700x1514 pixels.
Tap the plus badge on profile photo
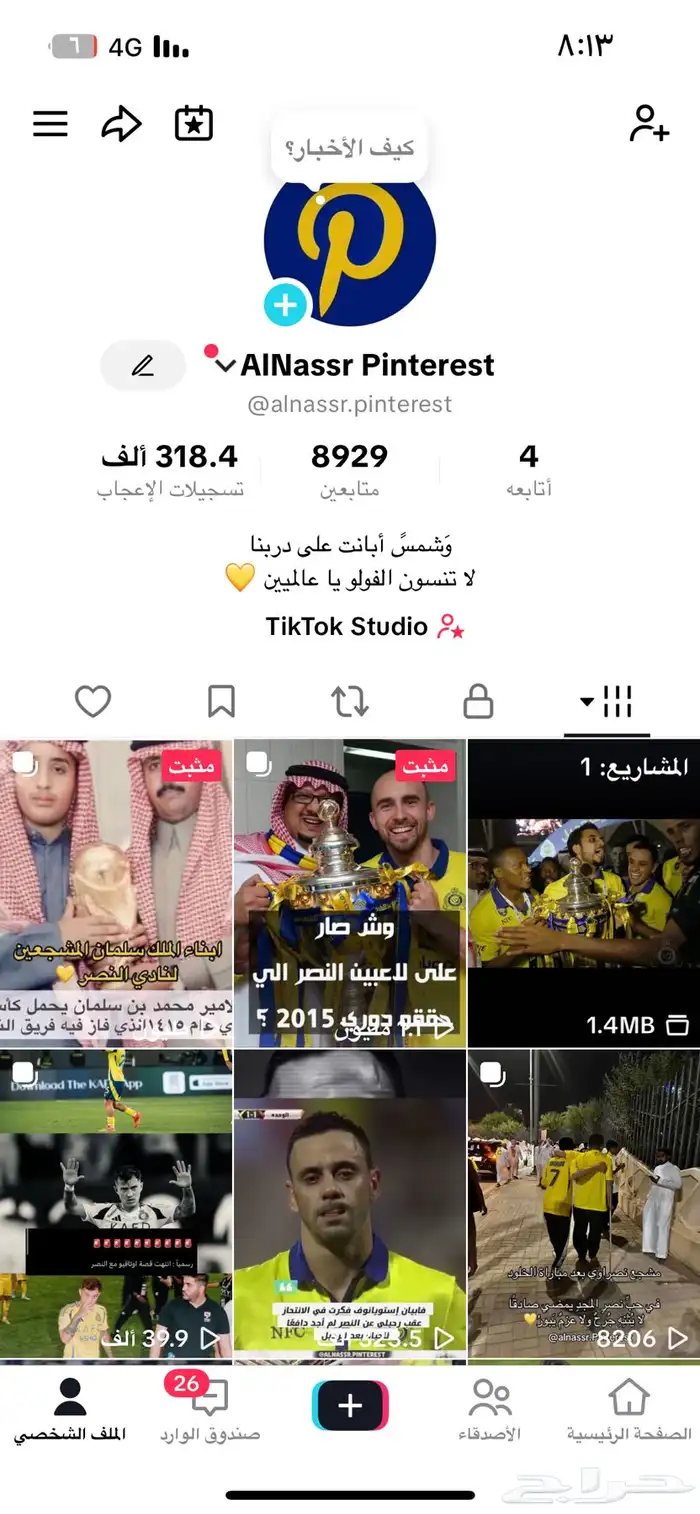click(x=286, y=304)
